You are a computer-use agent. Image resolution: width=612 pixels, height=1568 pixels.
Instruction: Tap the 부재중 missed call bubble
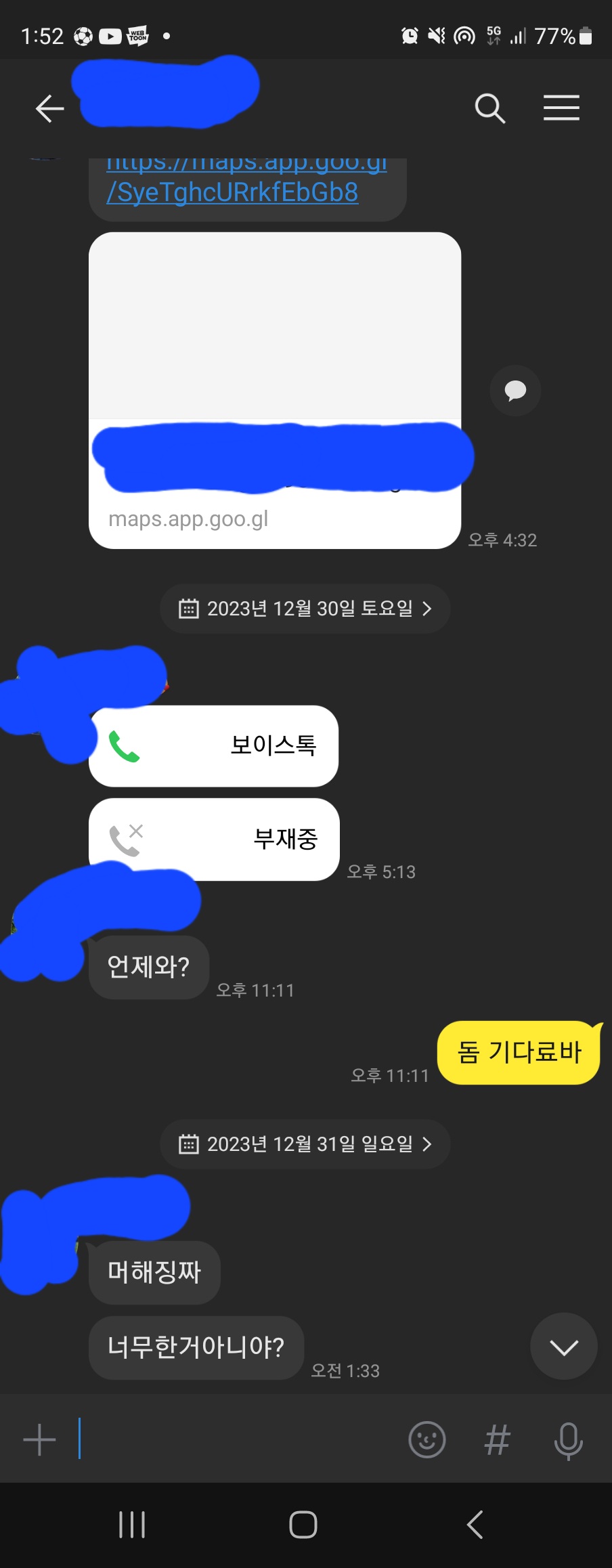tap(214, 840)
